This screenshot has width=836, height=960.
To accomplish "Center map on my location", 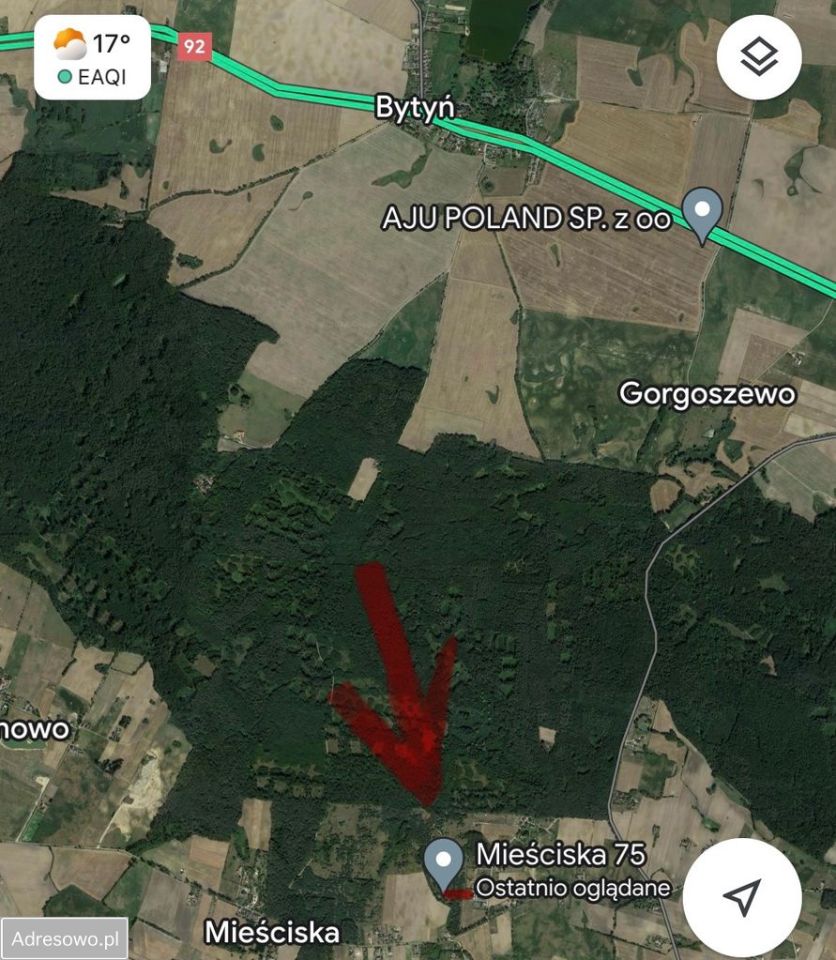I will click(x=741, y=897).
